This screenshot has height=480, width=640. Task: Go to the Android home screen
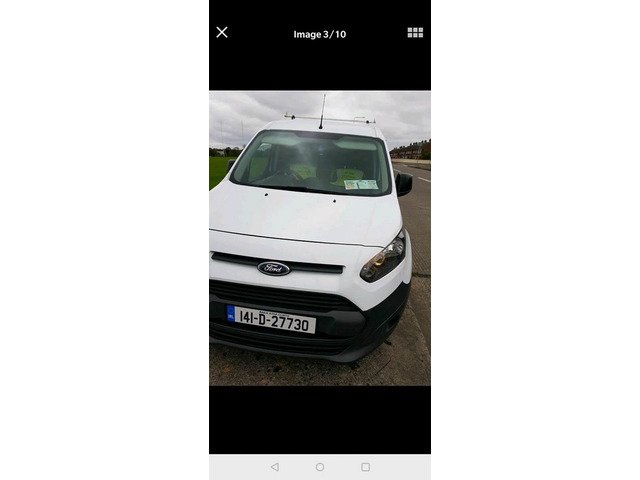(x=320, y=467)
